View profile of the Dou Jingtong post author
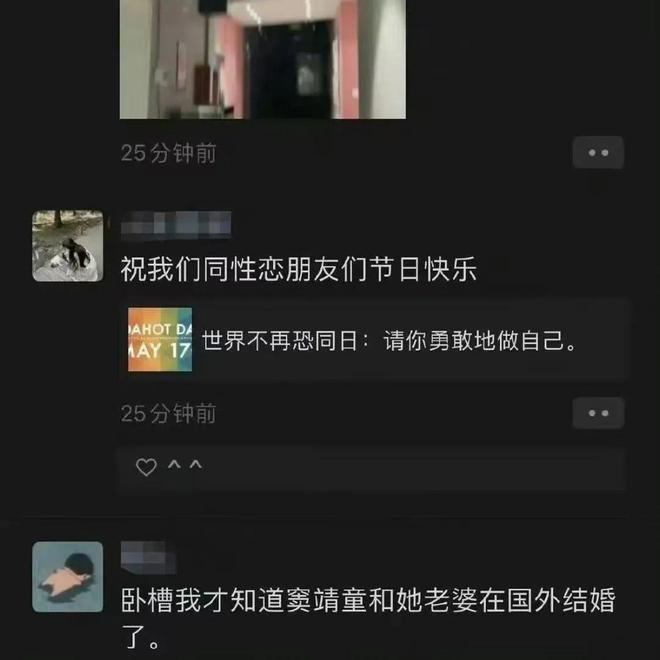This screenshot has height=660, width=660. [x=68, y=577]
